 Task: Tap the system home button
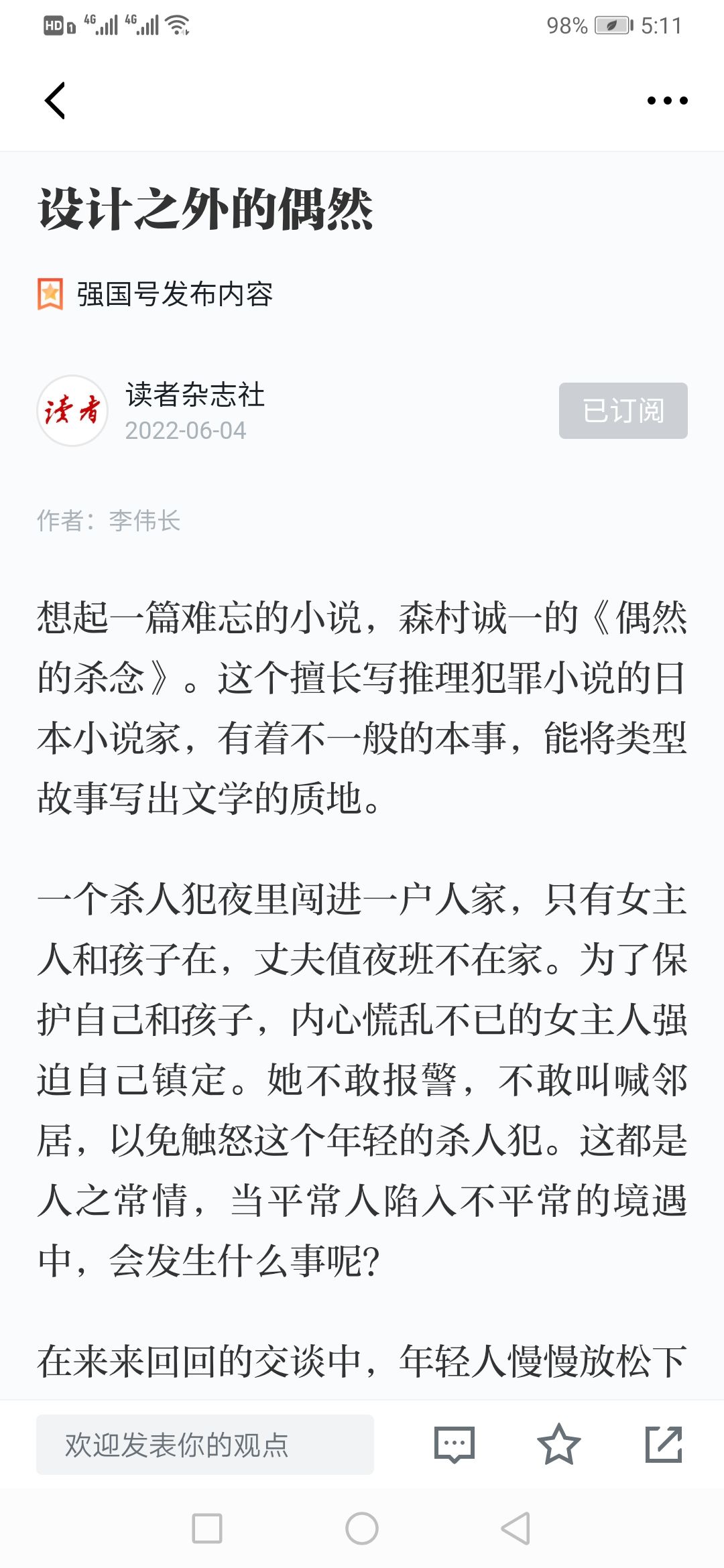coord(362,1528)
